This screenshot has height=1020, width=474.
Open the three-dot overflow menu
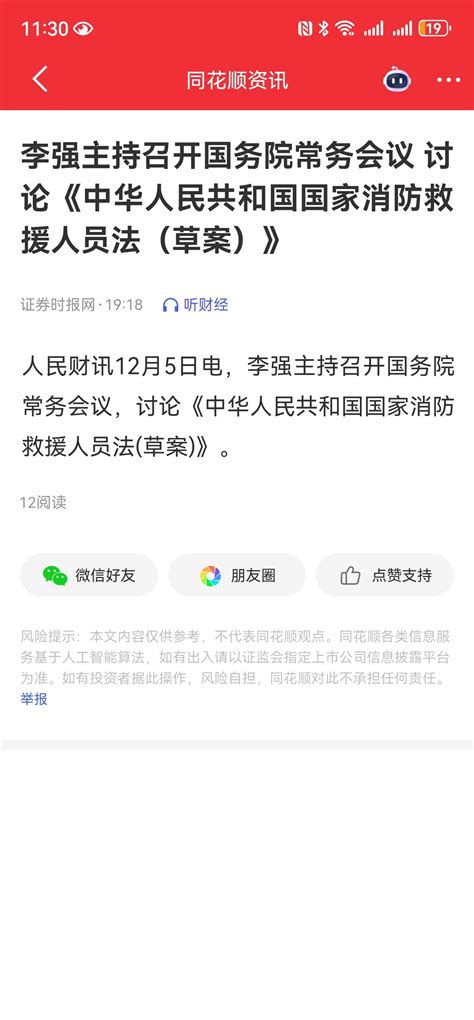(449, 80)
